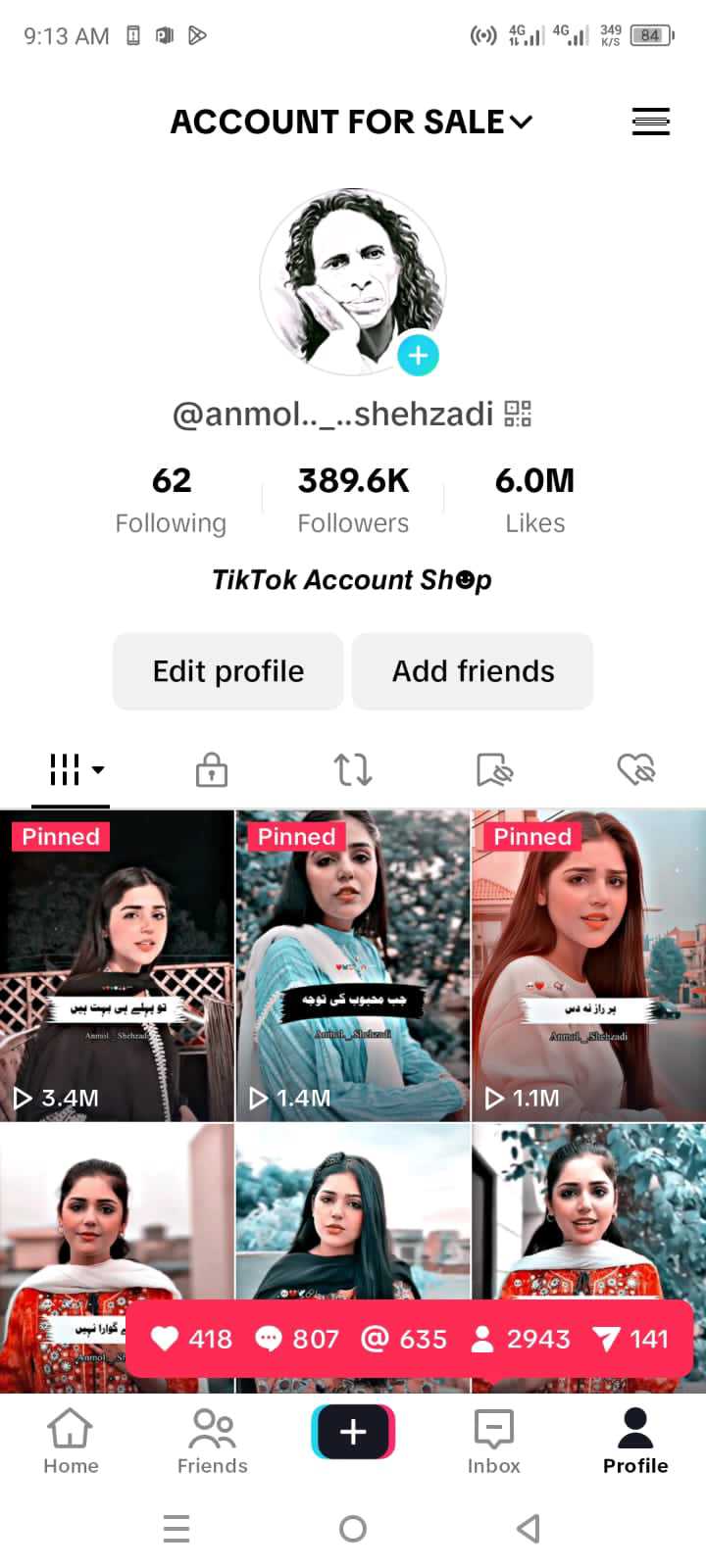Image resolution: width=706 pixels, height=1568 pixels.
Task: Tap Edit profile
Action: tap(228, 671)
